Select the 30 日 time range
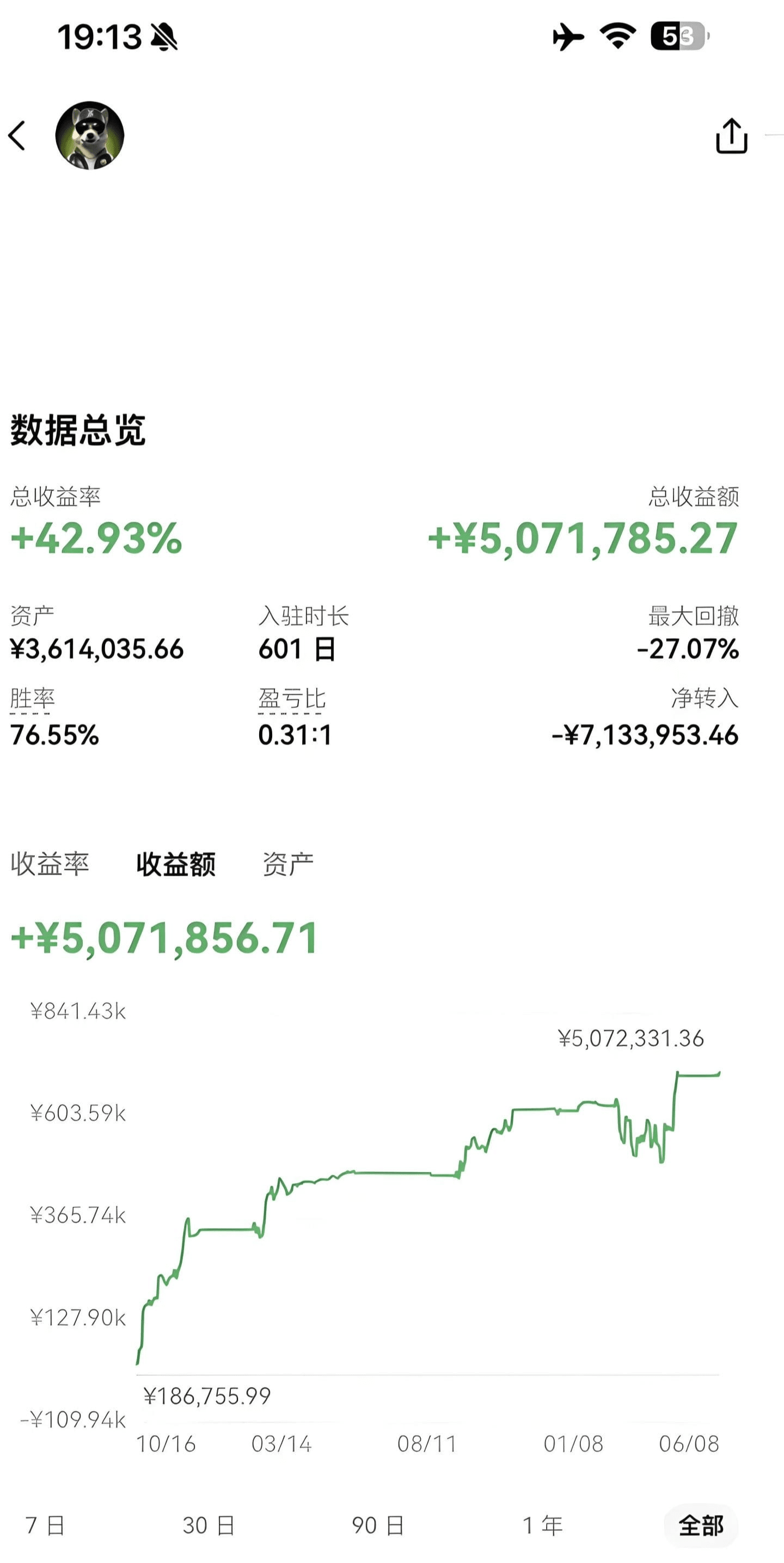Image resolution: width=784 pixels, height=1563 pixels. [209, 1525]
